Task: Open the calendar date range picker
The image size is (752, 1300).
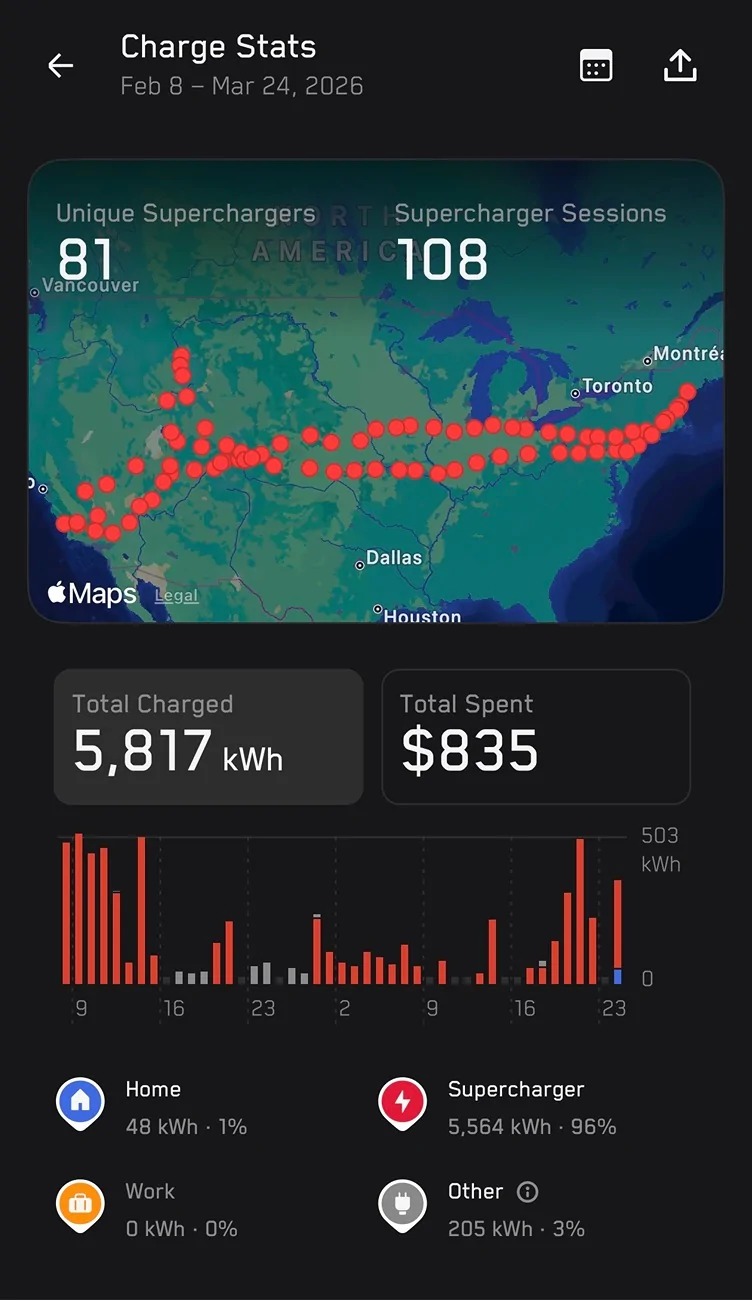Action: click(596, 66)
